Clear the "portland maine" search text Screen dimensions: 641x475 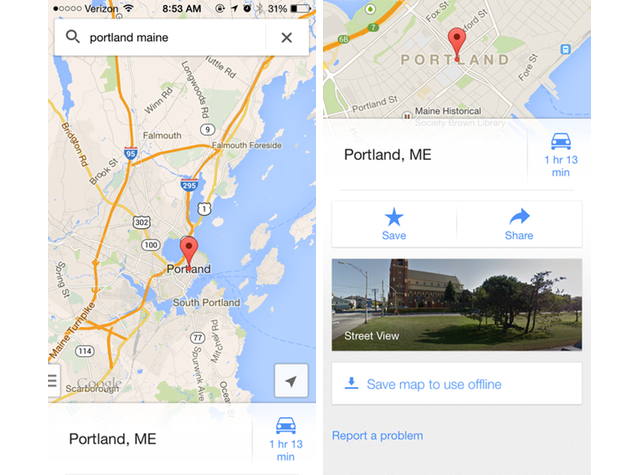pos(287,38)
